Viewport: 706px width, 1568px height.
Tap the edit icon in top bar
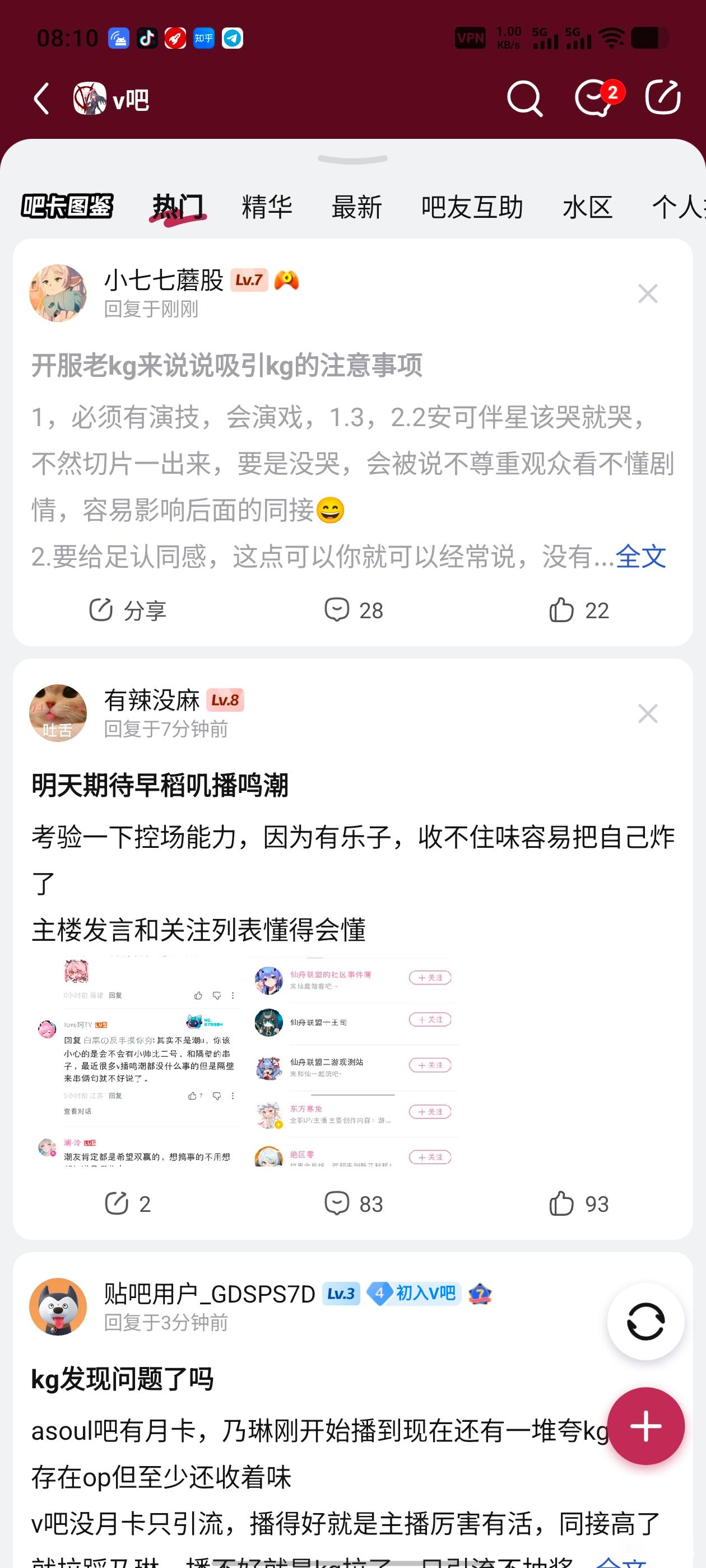pos(663,97)
